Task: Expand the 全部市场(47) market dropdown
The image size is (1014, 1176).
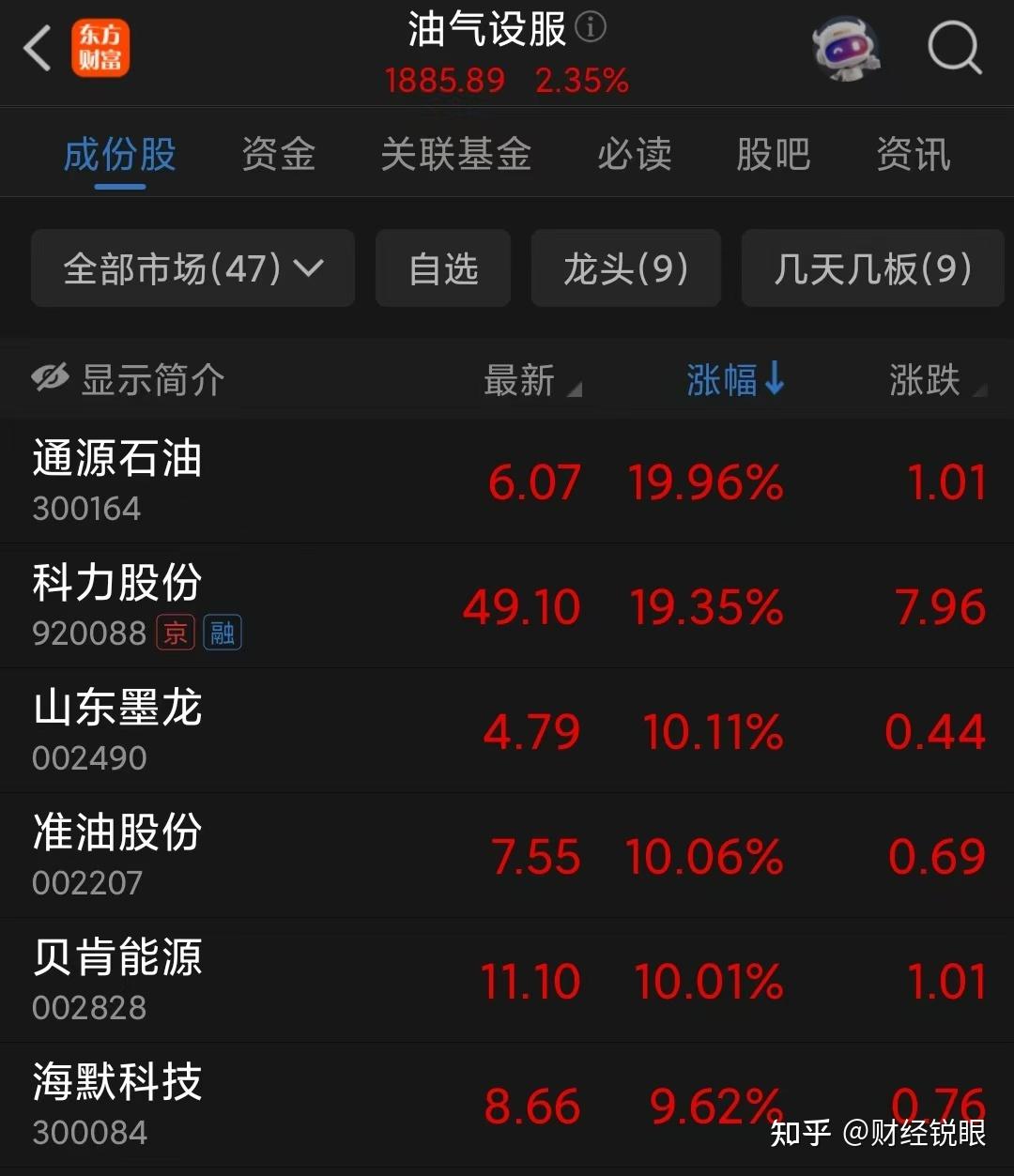Action: (x=192, y=268)
